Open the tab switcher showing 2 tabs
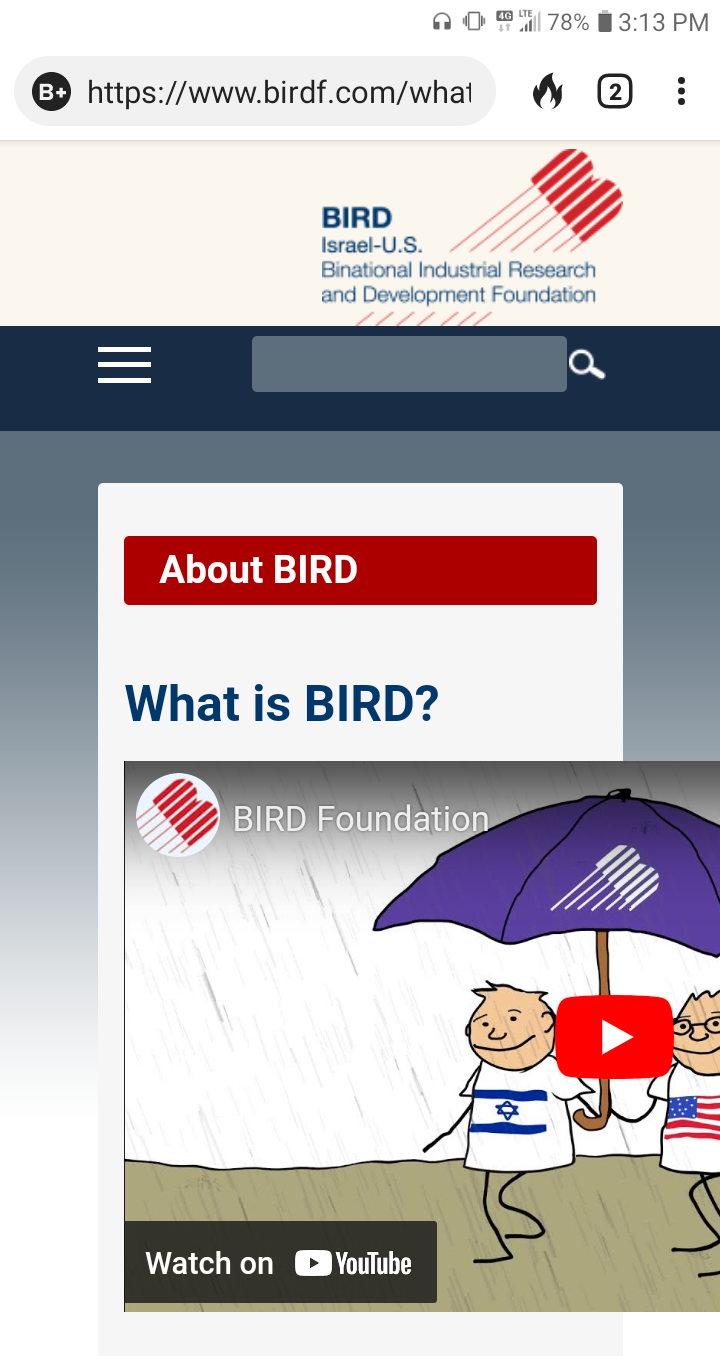 tap(615, 92)
